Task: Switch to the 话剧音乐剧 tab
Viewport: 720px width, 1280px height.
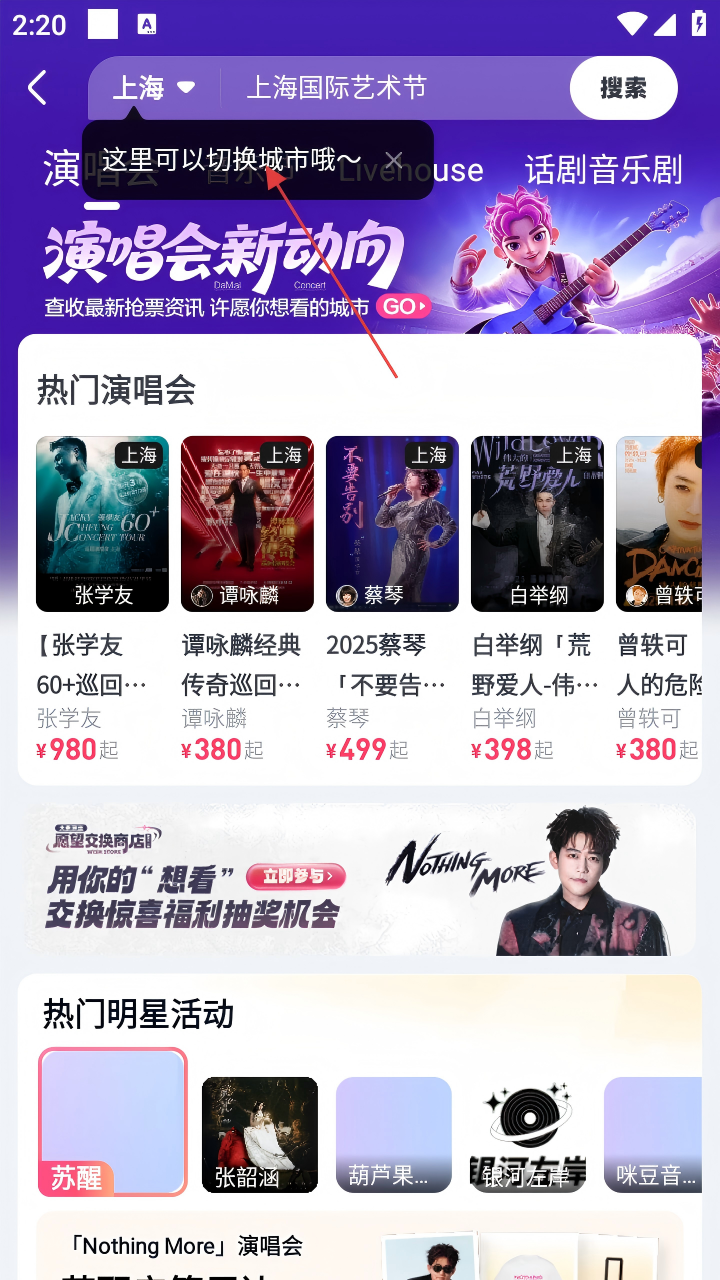Action: pos(603,170)
